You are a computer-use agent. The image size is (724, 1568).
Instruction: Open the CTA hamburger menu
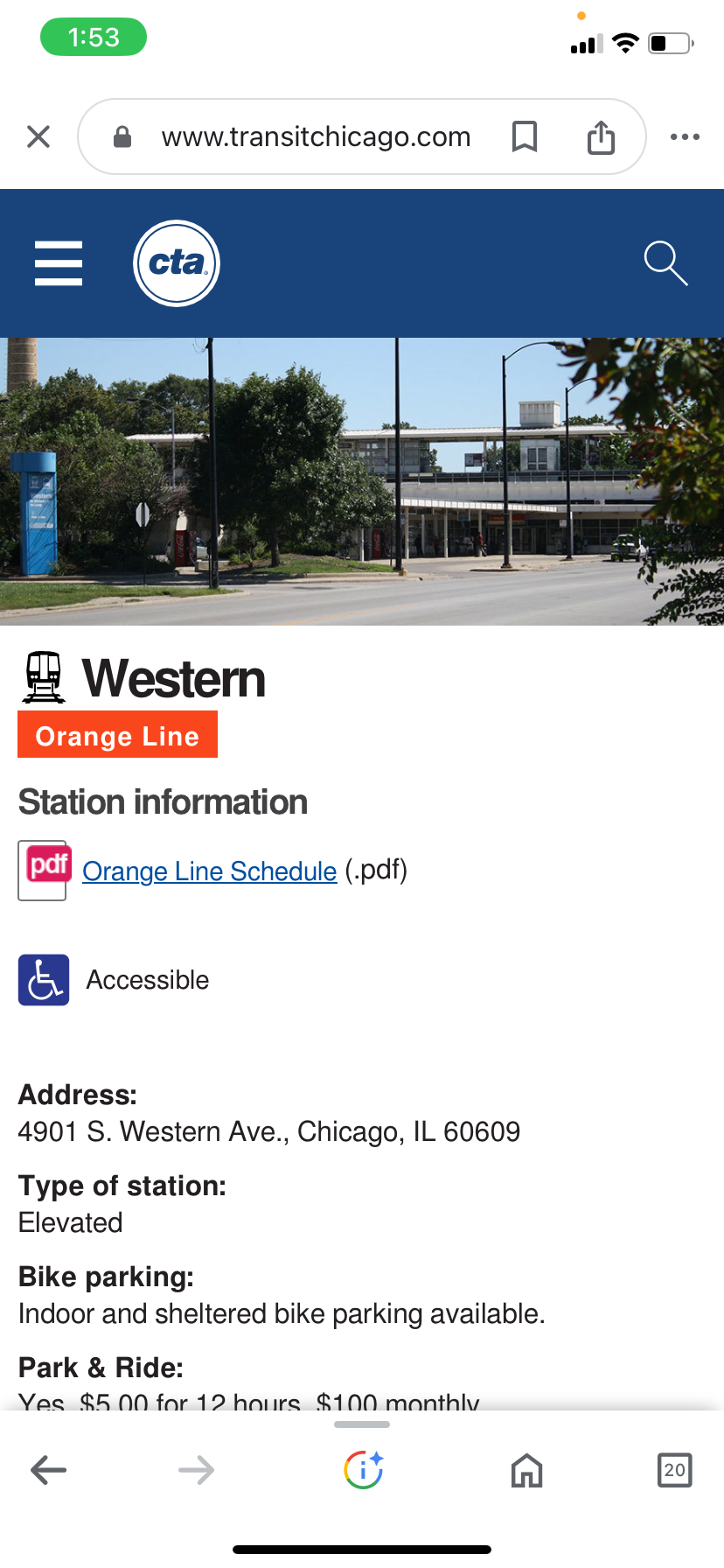point(59,263)
